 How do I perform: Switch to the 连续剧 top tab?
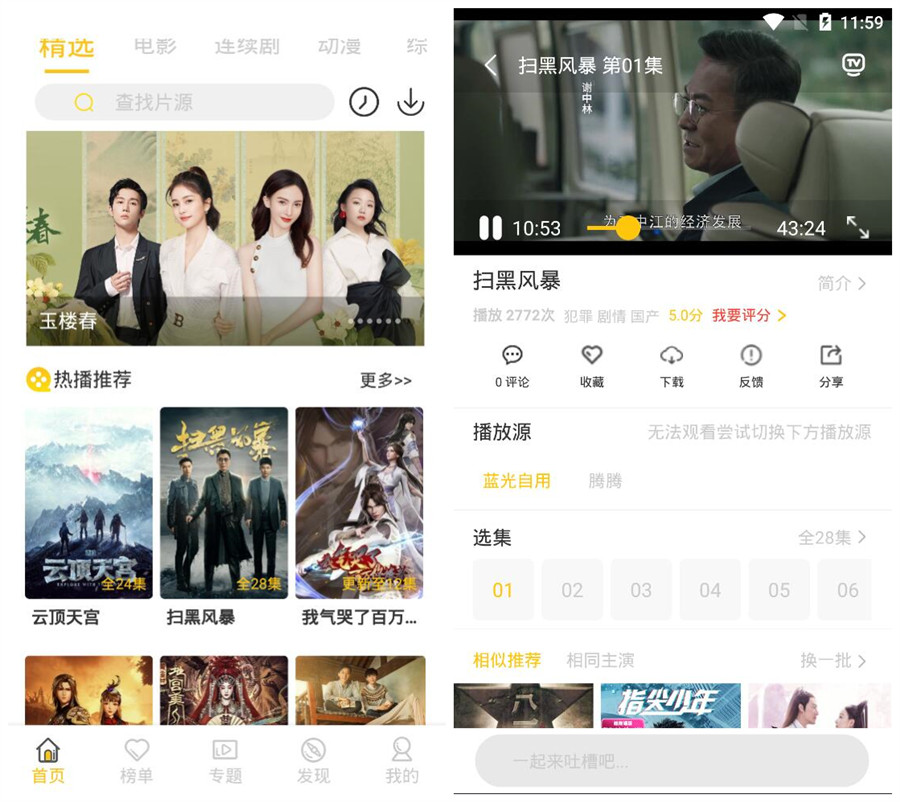click(246, 46)
